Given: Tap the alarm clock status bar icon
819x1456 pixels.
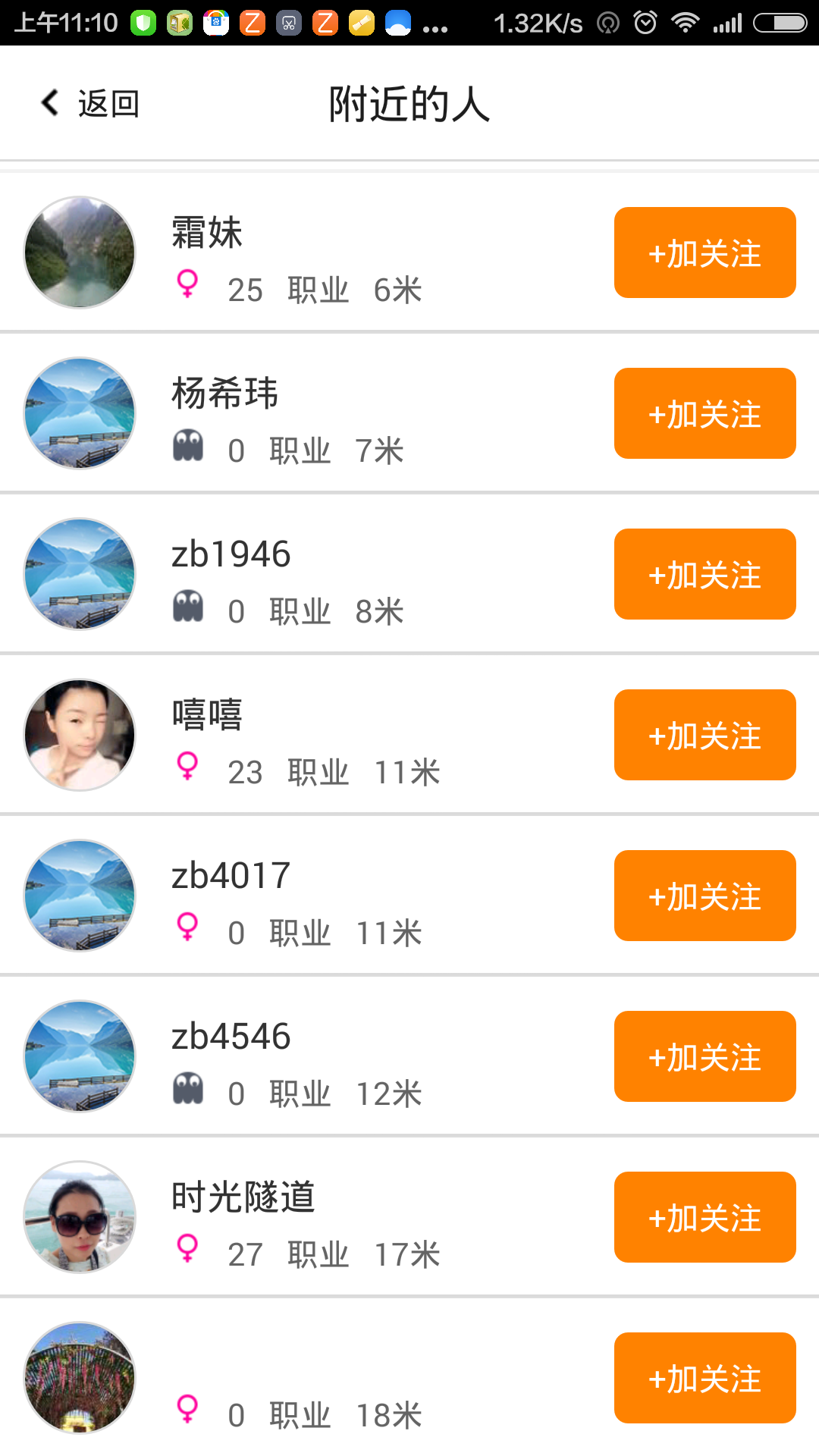Looking at the screenshot, I should click(x=645, y=23).
